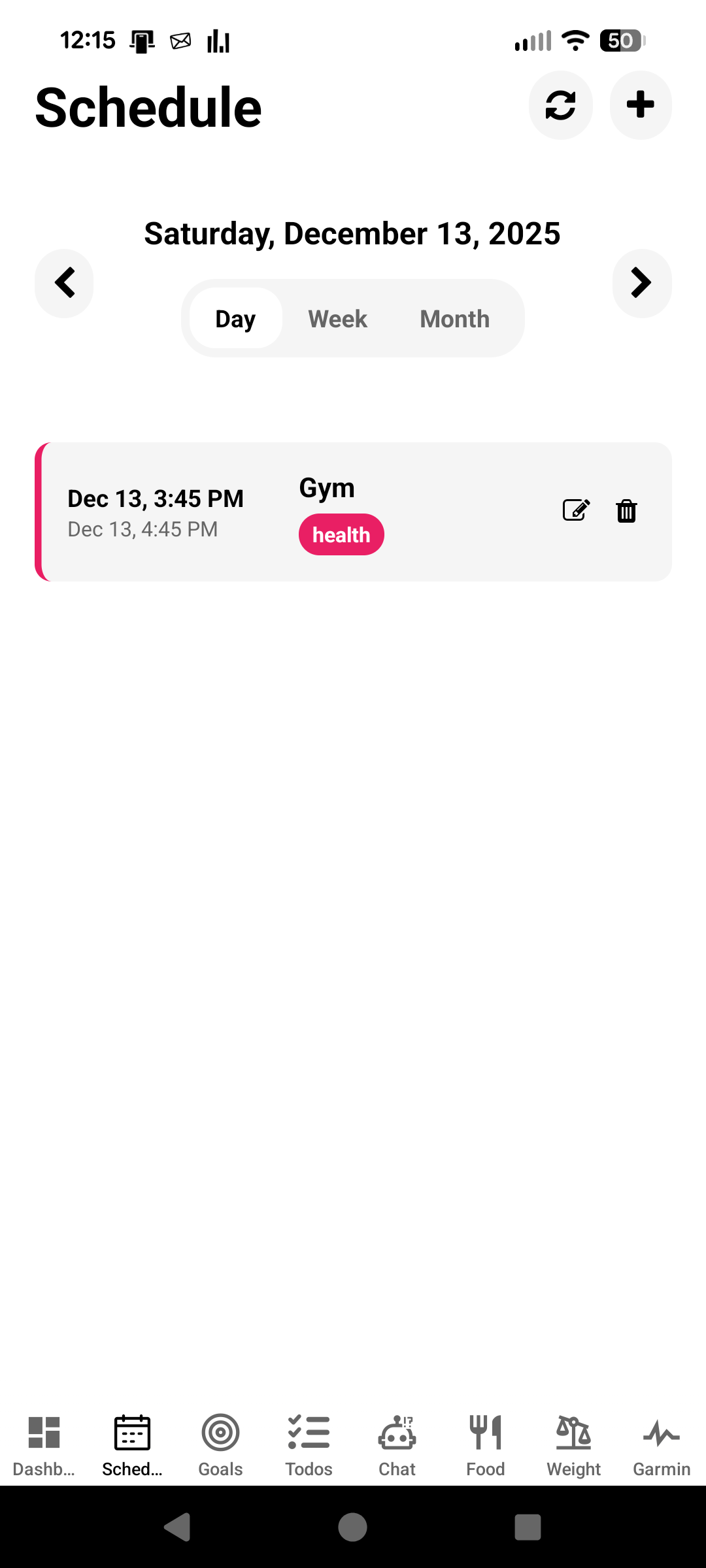Refresh the schedule
The height and width of the screenshot is (1568, 706).
click(560, 105)
